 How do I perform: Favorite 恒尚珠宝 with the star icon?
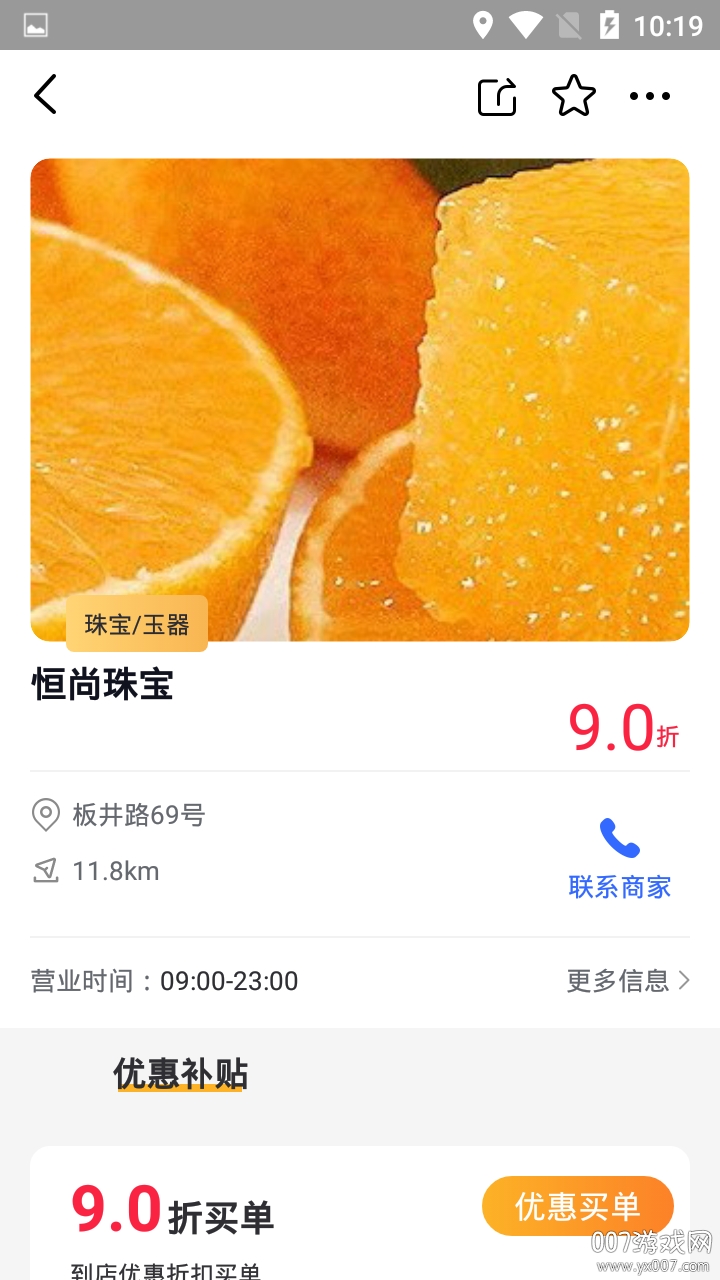coord(574,96)
